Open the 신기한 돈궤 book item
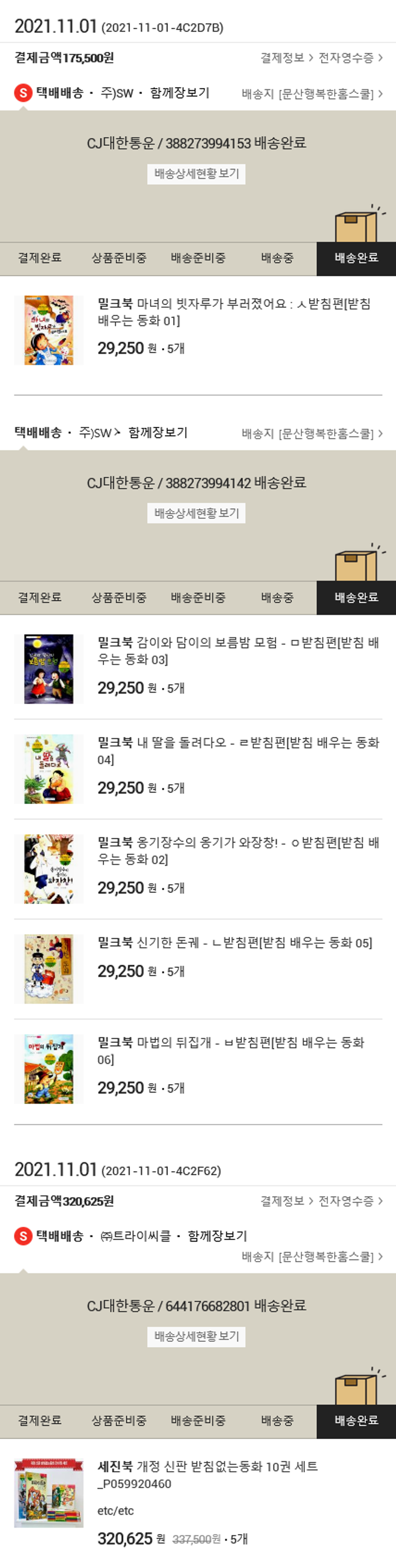Image resolution: width=396 pixels, height=1568 pixels. tap(235, 943)
